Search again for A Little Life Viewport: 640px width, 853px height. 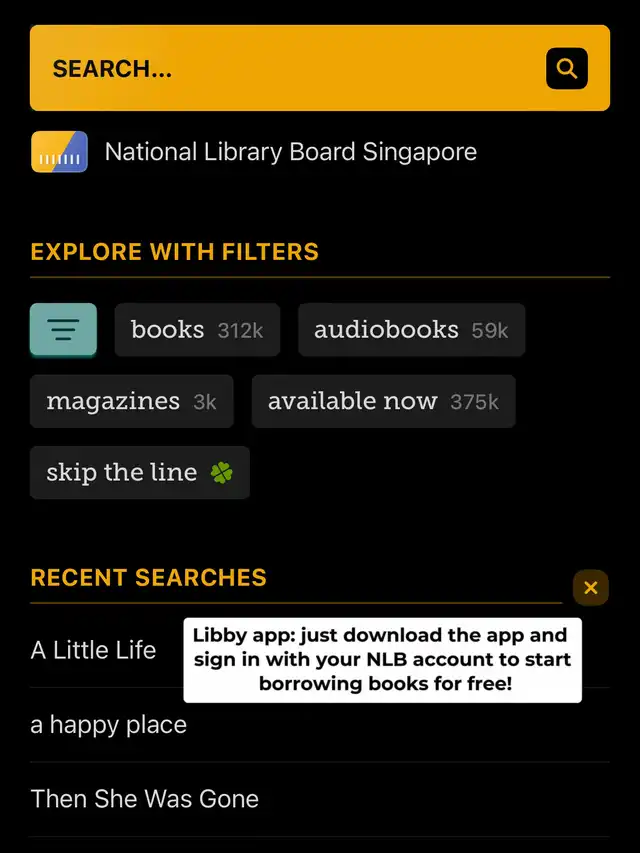[x=94, y=650]
